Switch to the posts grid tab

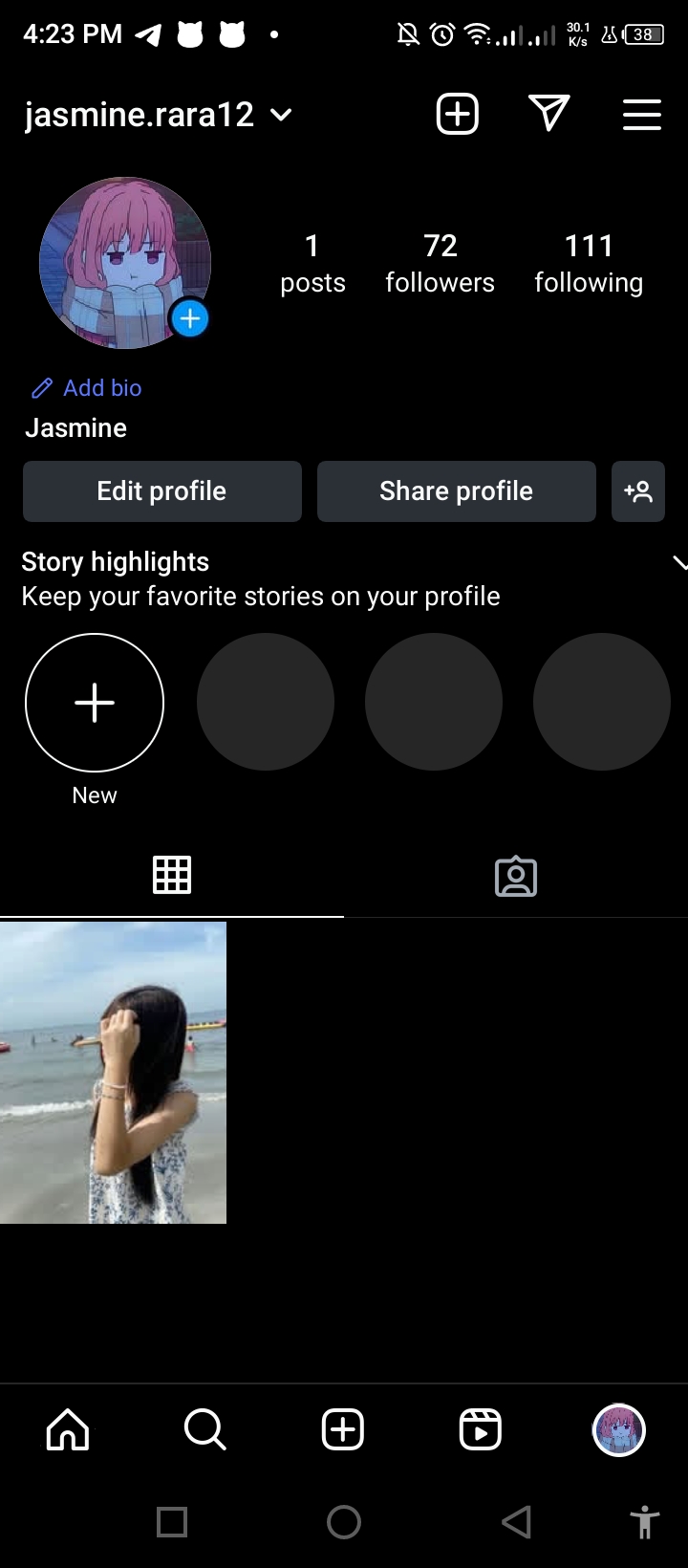(172, 875)
